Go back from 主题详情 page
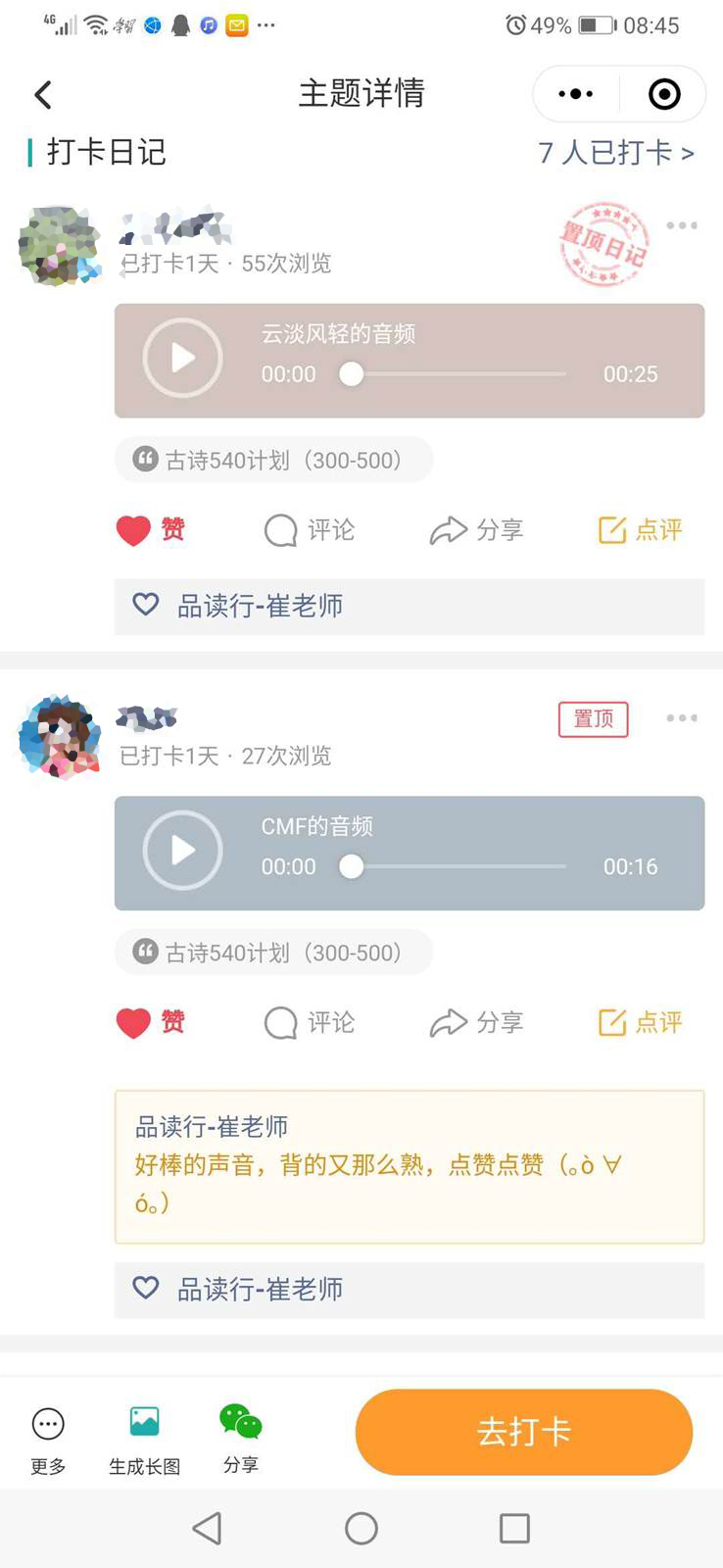 43,95
